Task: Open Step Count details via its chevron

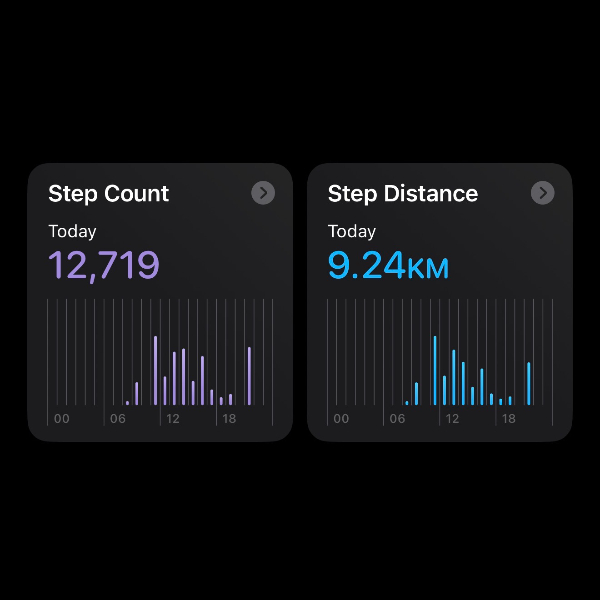Action: point(263,193)
